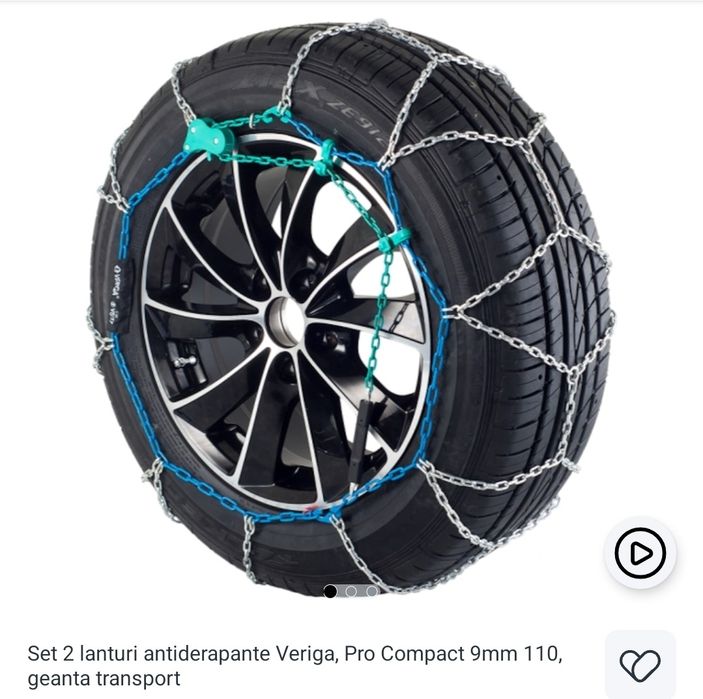
Task: Jump to the second image dot
Action: (351, 591)
